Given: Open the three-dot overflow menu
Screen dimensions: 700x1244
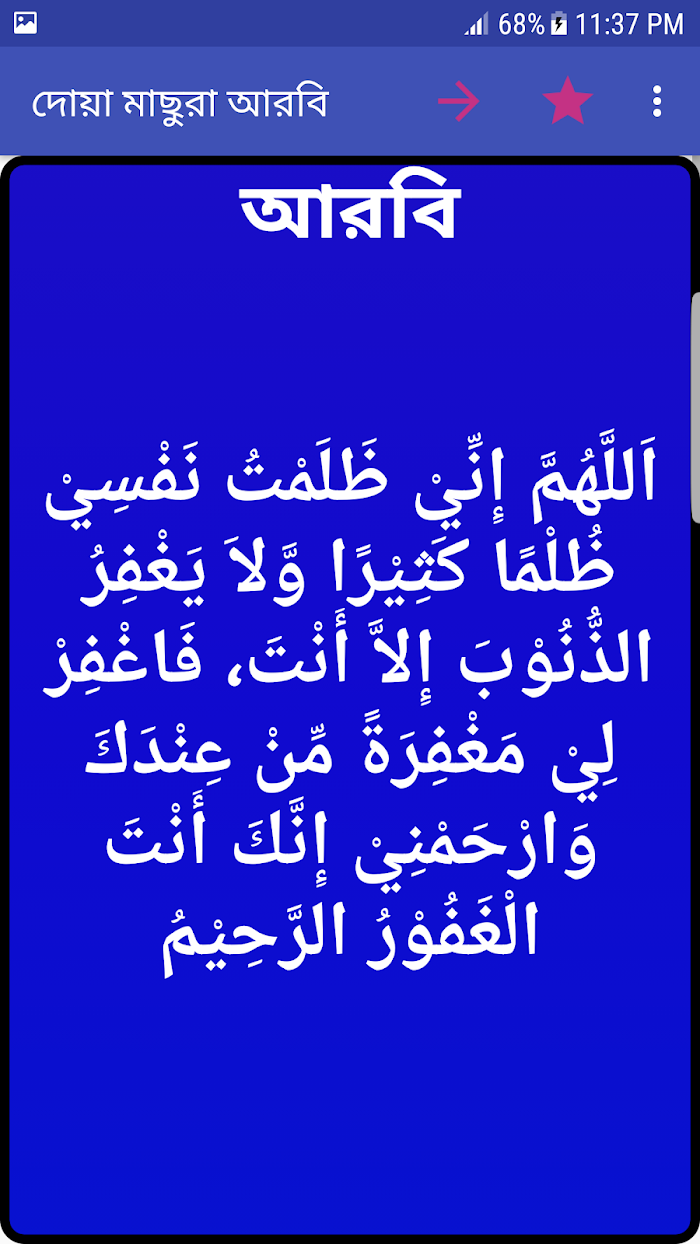Looking at the screenshot, I should tap(656, 102).
